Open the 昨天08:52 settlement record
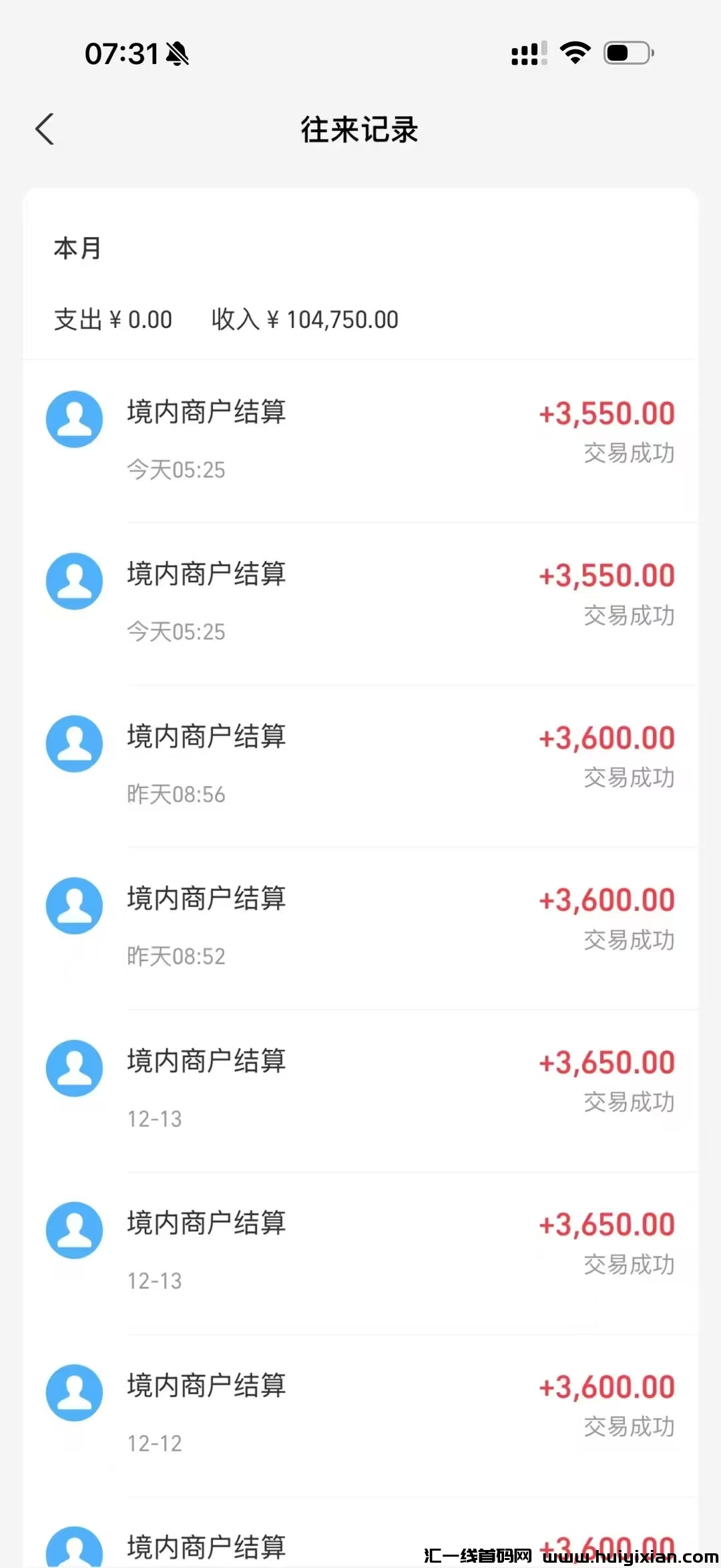This screenshot has width=721, height=1568. [360, 926]
